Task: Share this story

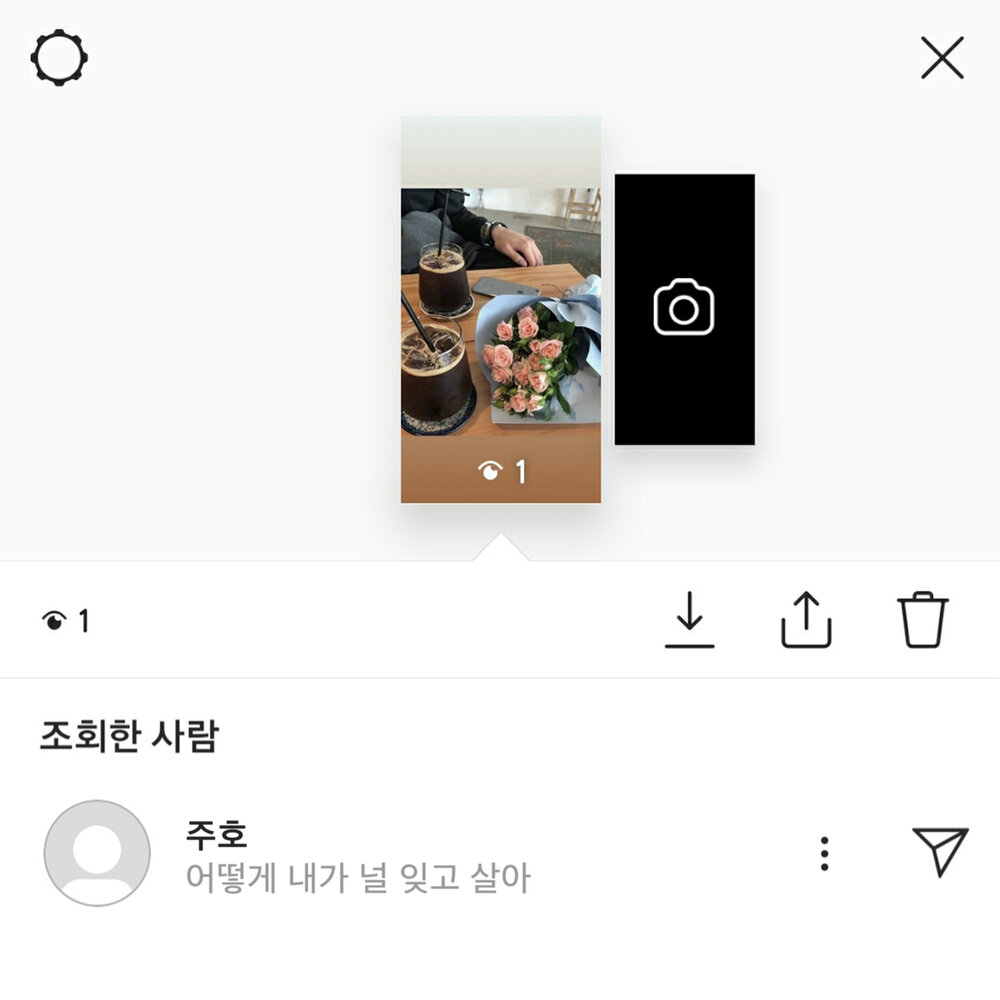Action: (806, 620)
